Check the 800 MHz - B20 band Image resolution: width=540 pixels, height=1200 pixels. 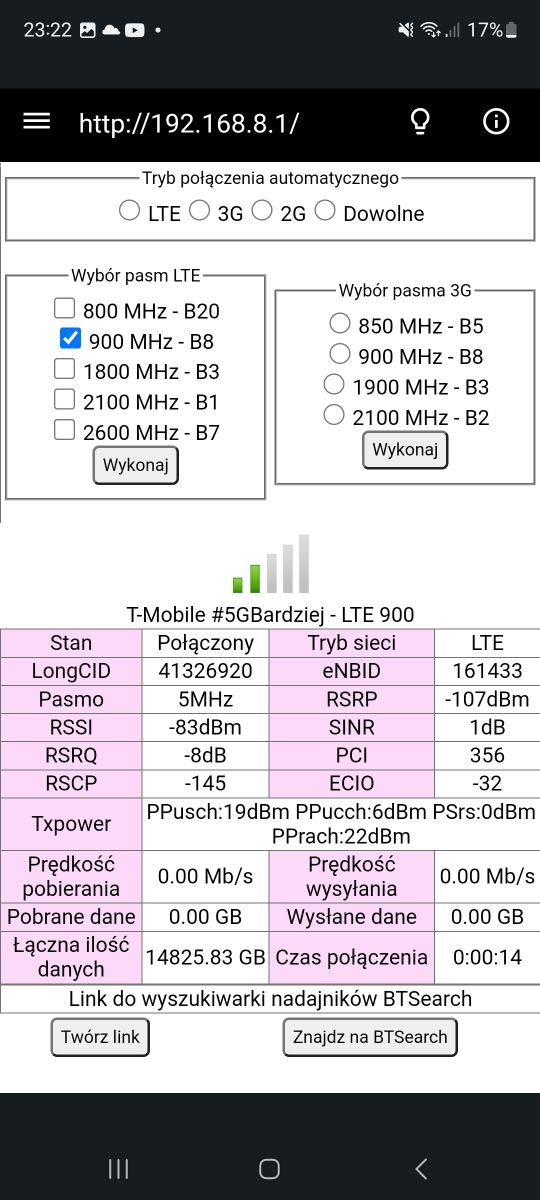64,308
